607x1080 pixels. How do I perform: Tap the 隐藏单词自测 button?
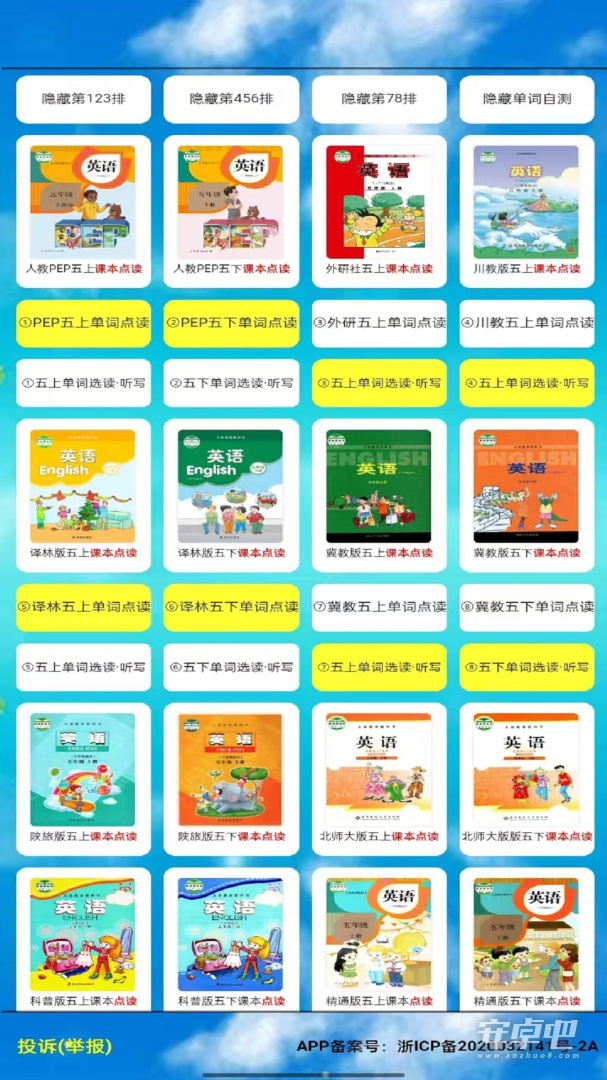(527, 99)
